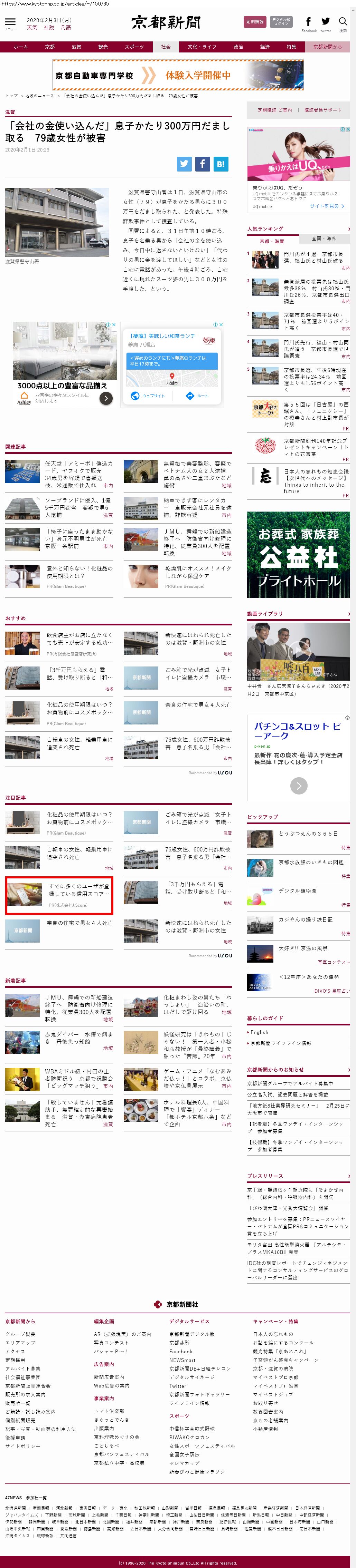Open the English link in 暮らしのガイド
Viewport: 356px width, 1568px height.
[259, 1032]
